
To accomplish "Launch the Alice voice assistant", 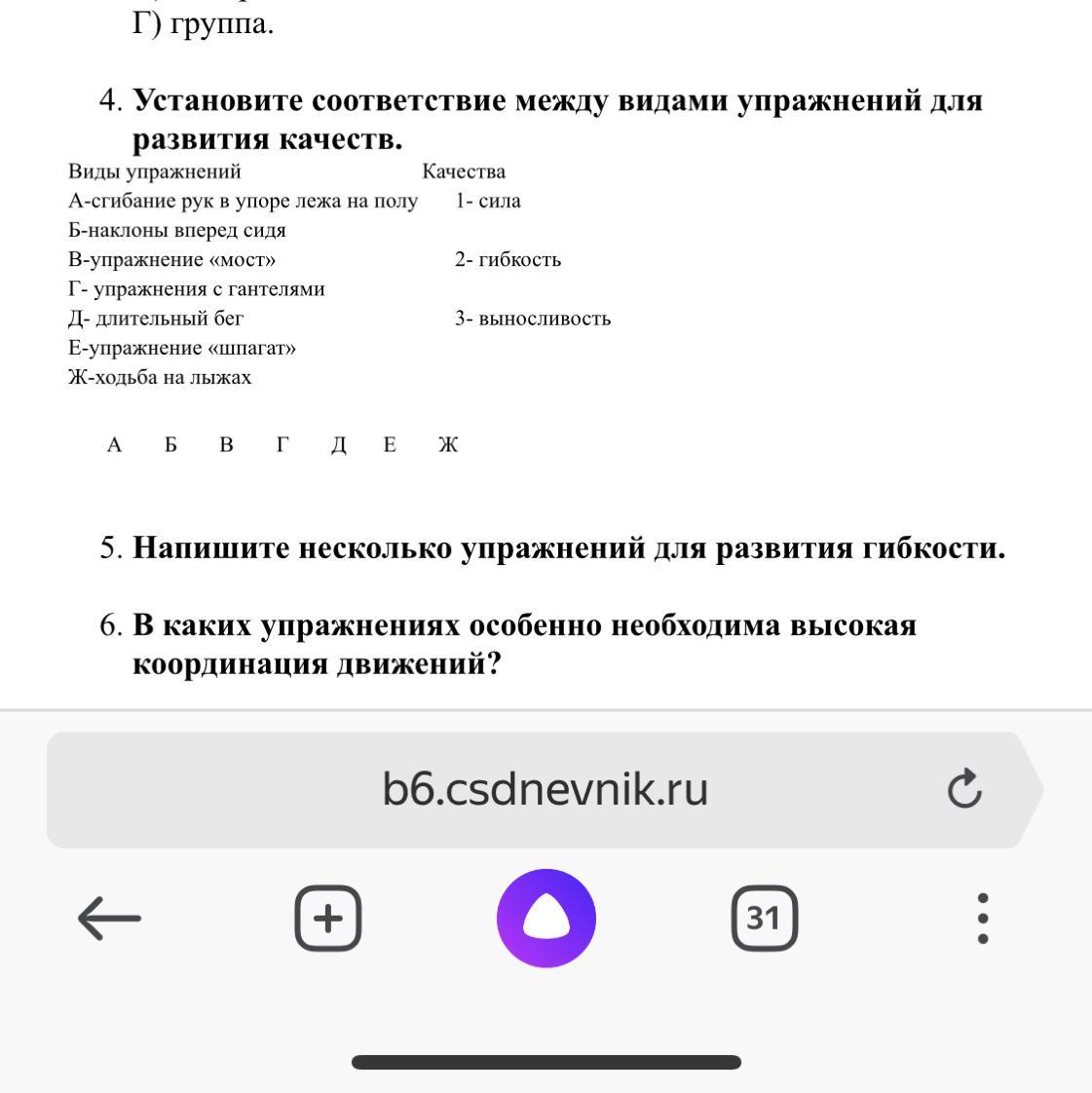I will coord(546,918).
